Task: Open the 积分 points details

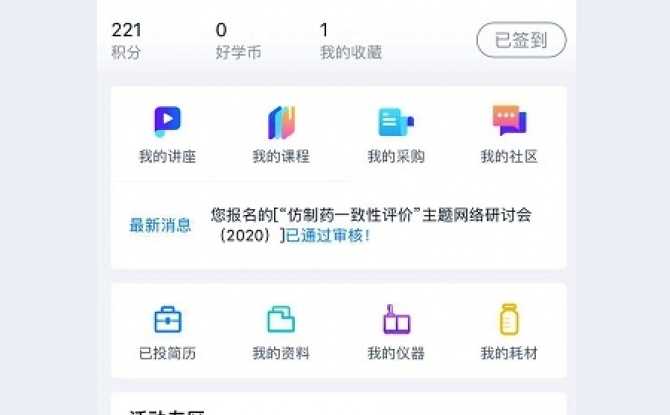Action: click(x=127, y=41)
